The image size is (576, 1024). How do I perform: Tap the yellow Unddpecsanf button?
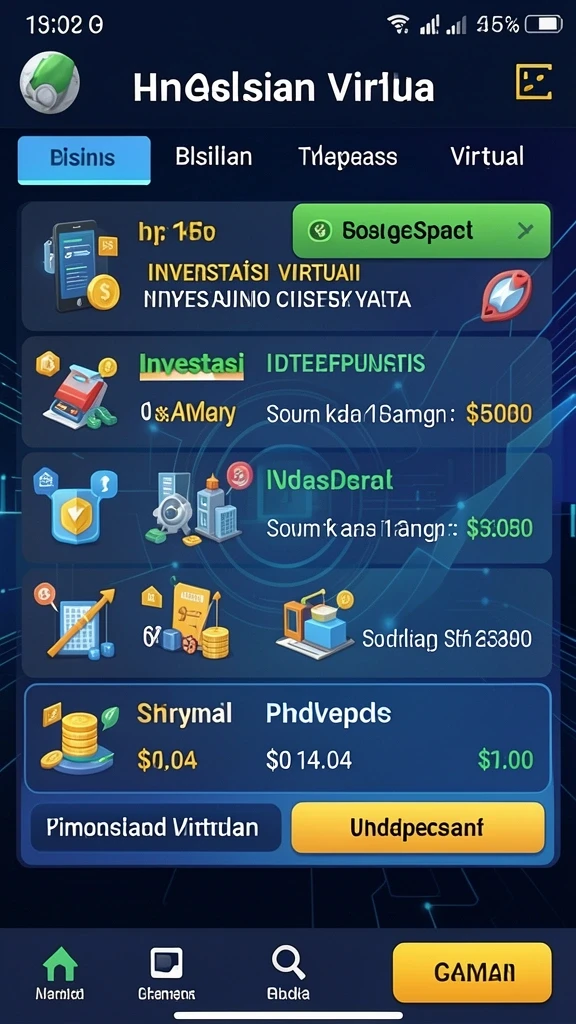pos(417,827)
